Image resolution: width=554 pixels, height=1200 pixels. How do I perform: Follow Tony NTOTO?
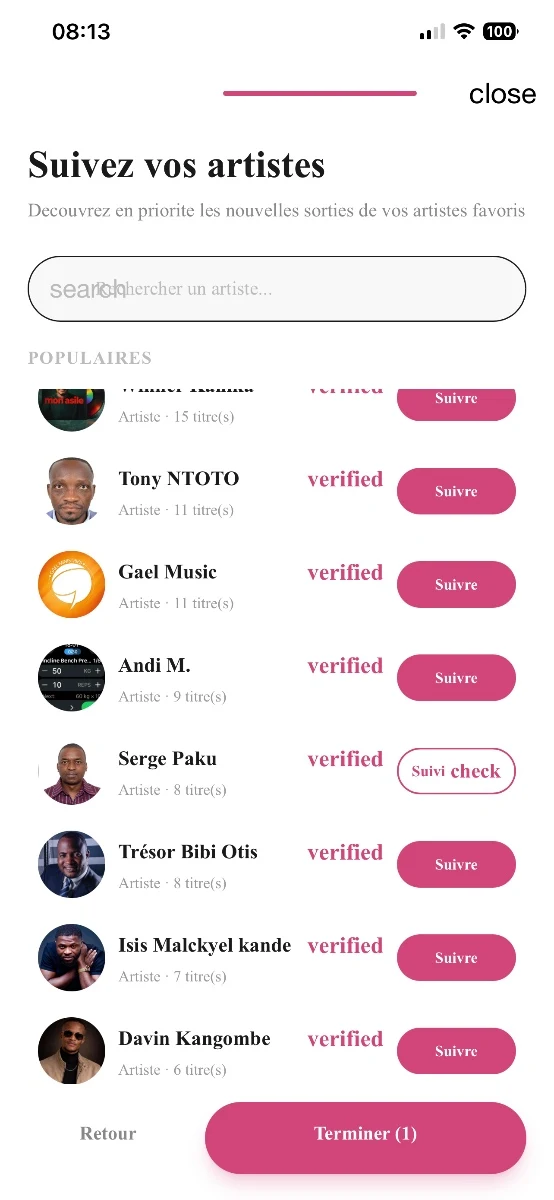point(456,491)
